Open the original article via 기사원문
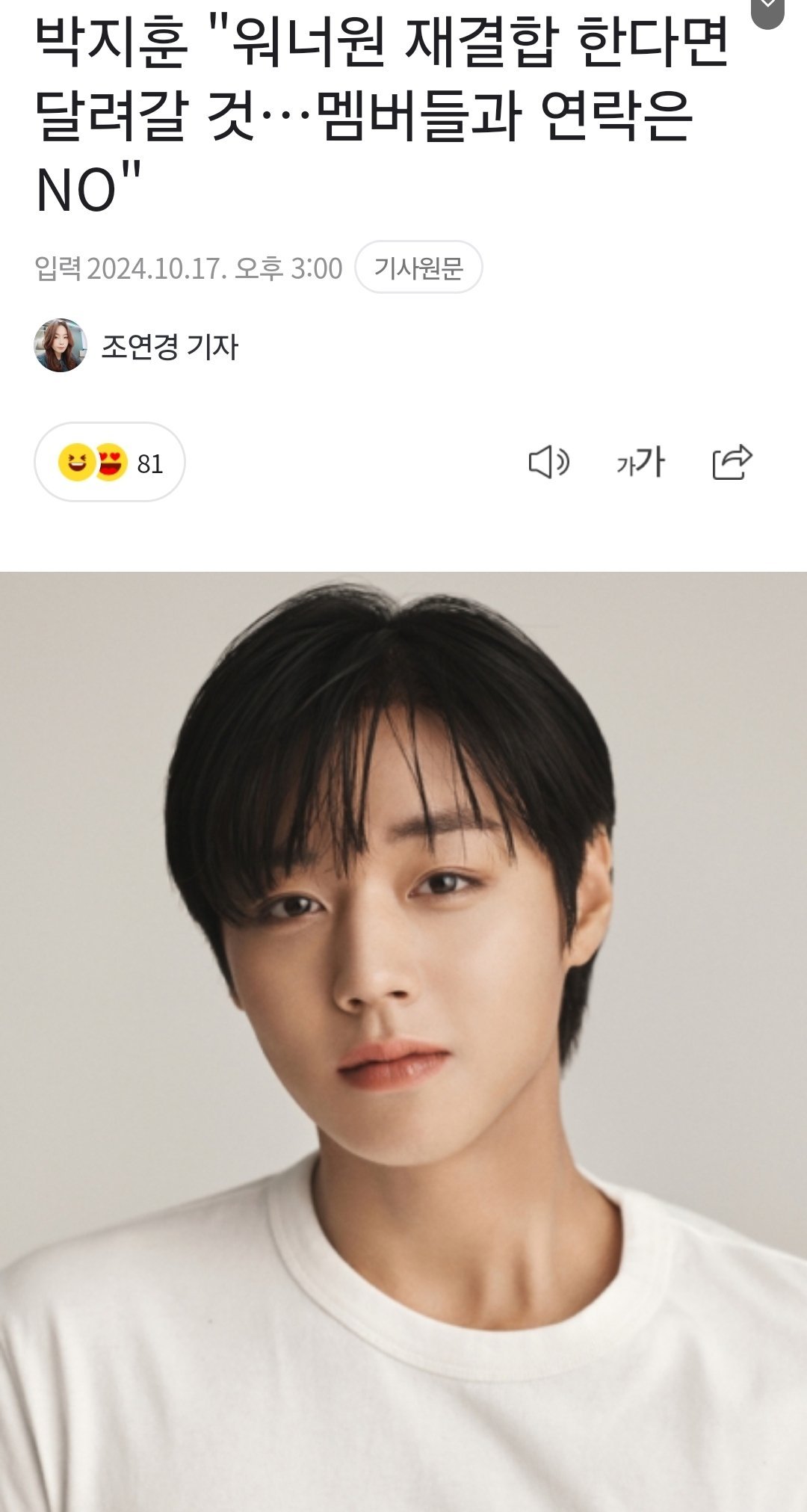 (x=418, y=268)
